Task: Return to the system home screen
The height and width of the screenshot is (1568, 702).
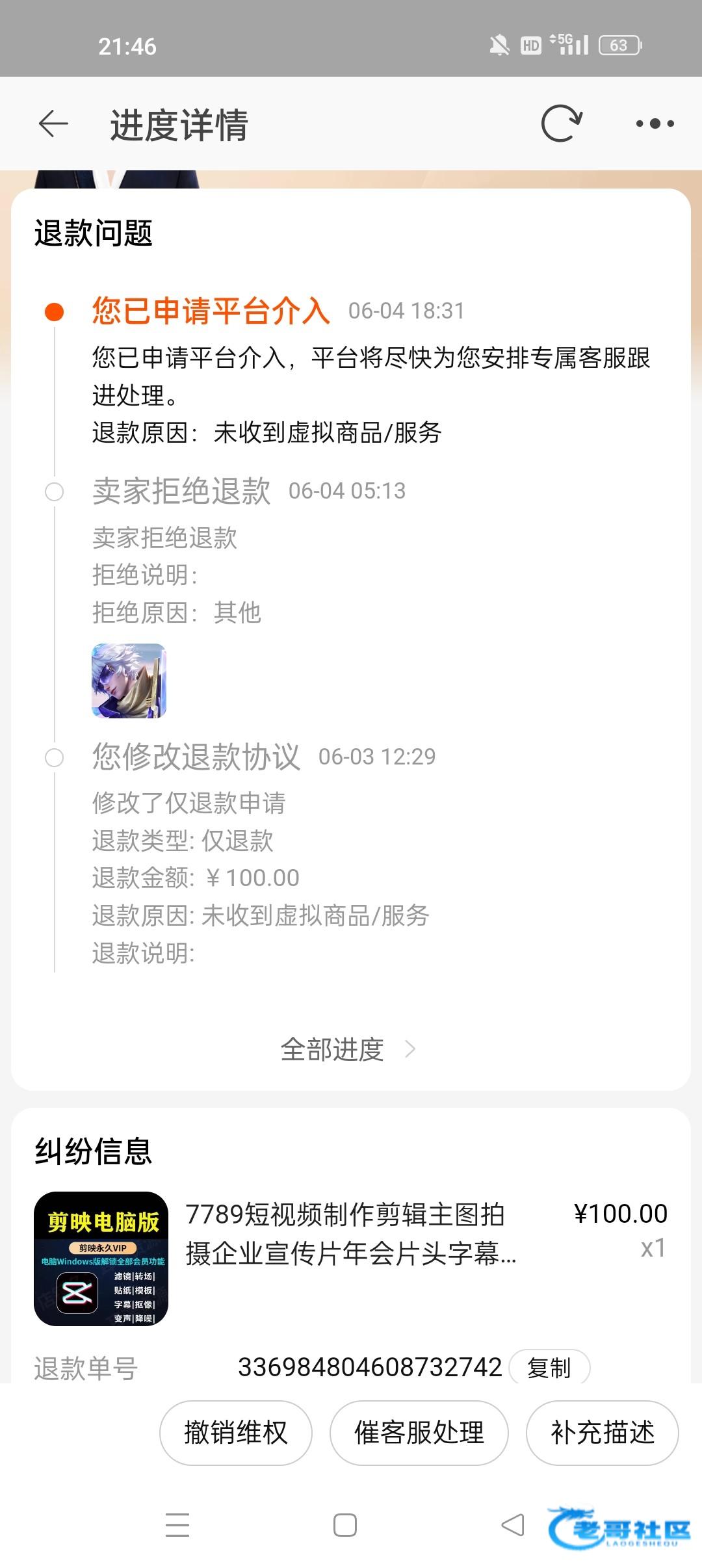Action: pyautogui.click(x=344, y=1524)
